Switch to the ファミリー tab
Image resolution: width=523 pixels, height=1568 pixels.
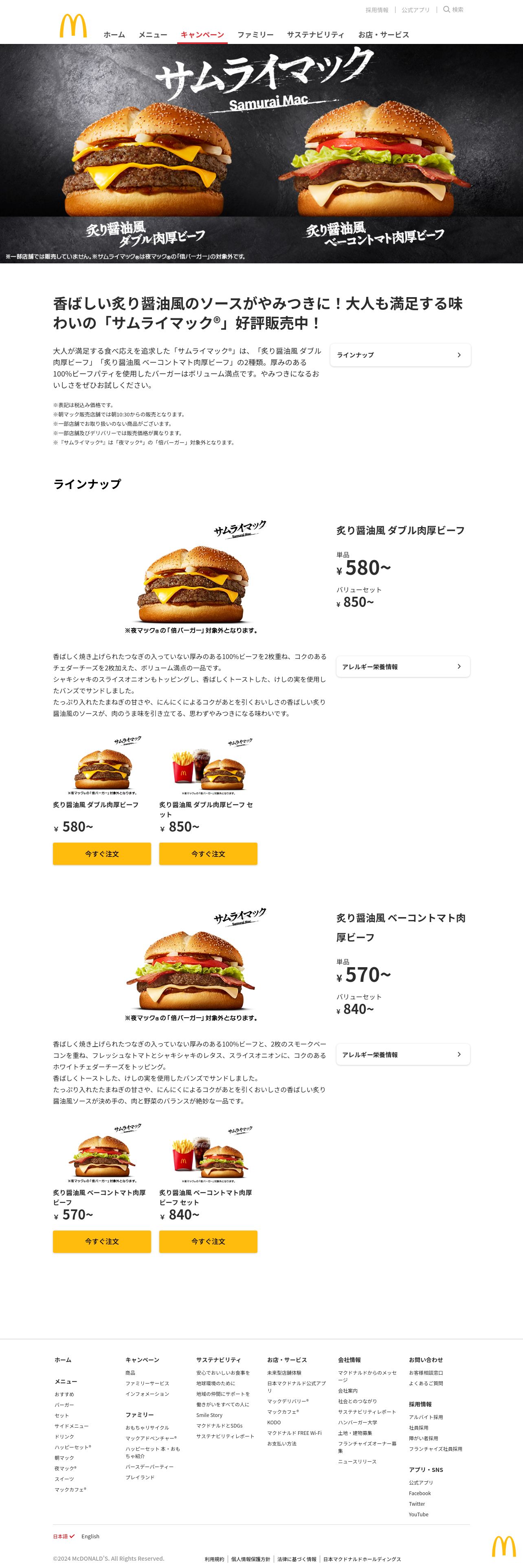pos(256,35)
